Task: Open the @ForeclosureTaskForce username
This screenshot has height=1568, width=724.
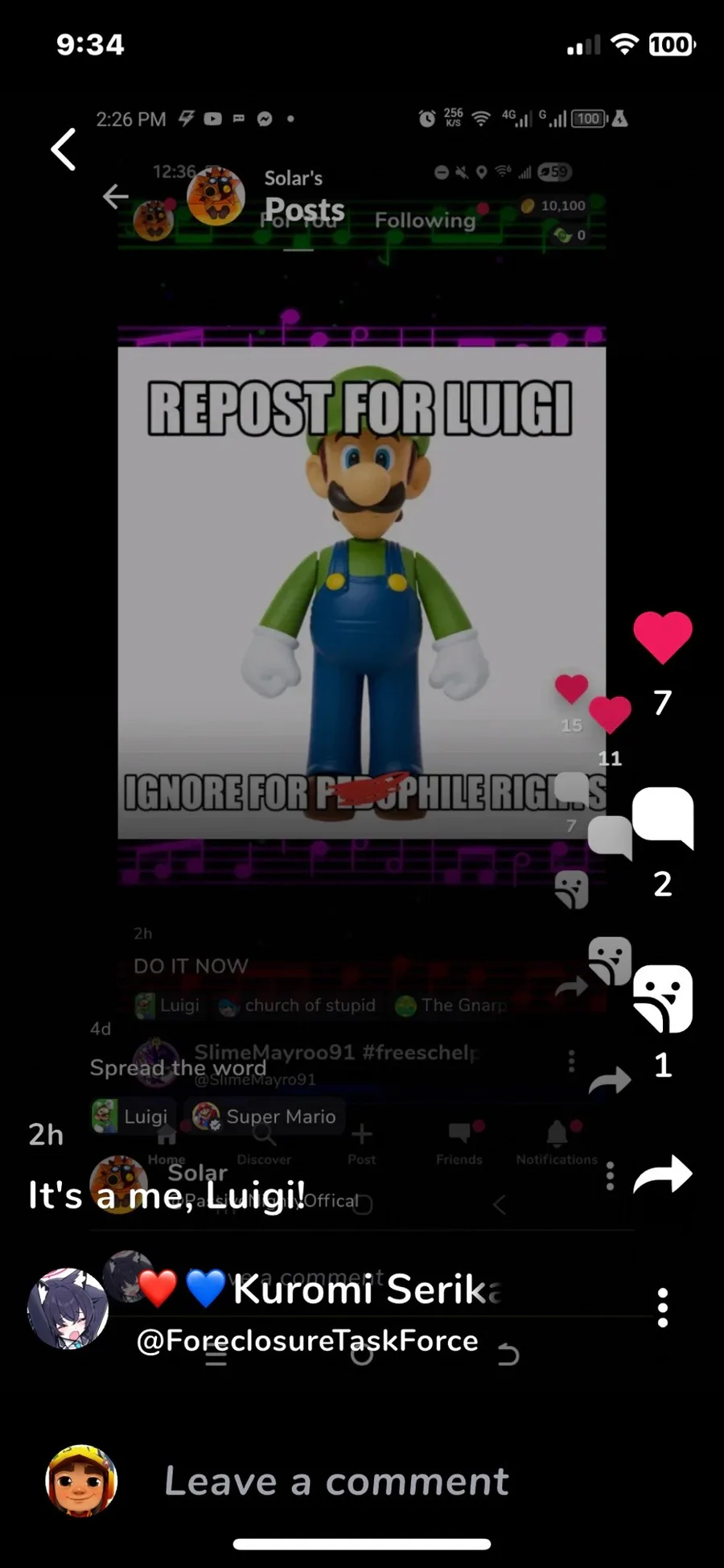Action: 307,1341
